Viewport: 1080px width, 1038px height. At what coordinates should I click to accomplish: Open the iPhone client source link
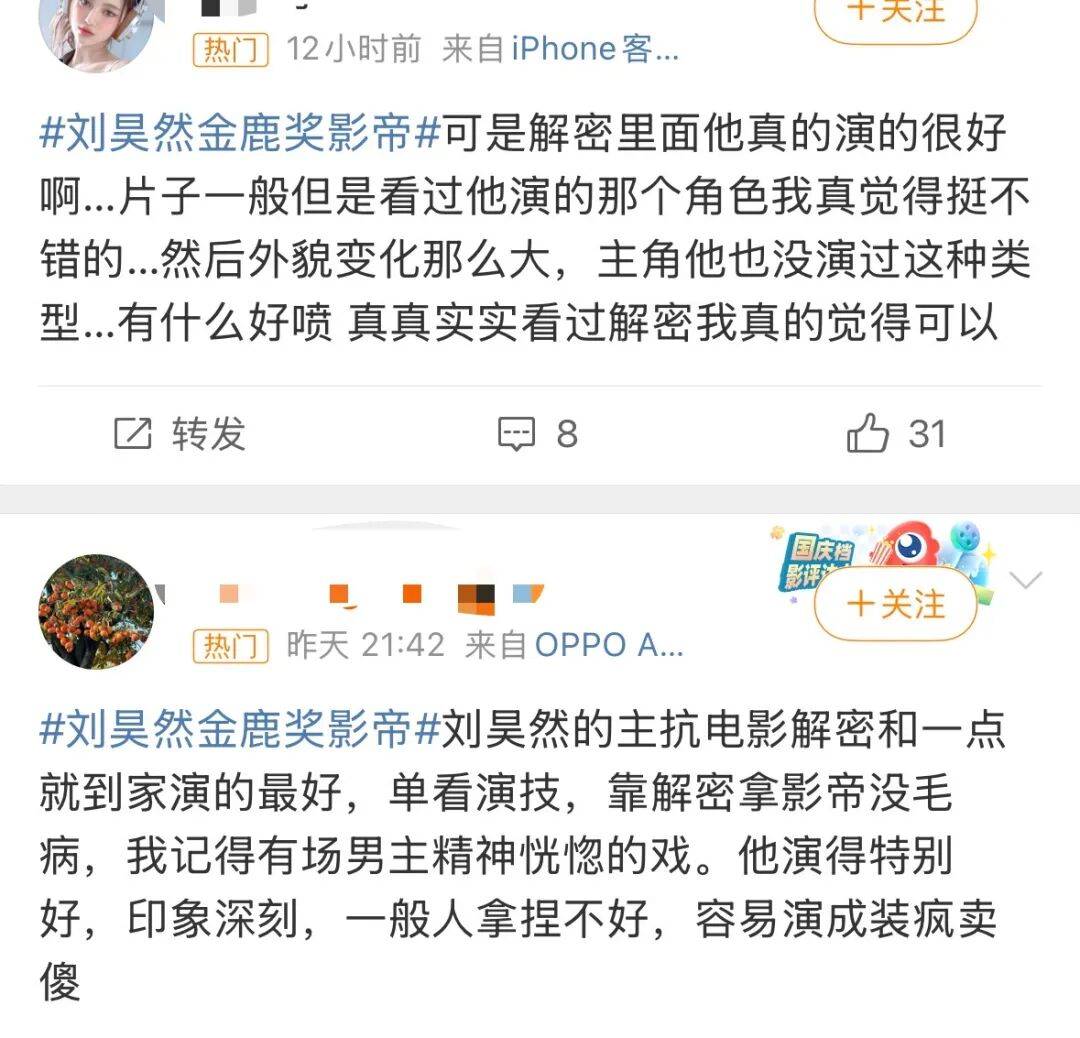pos(595,48)
